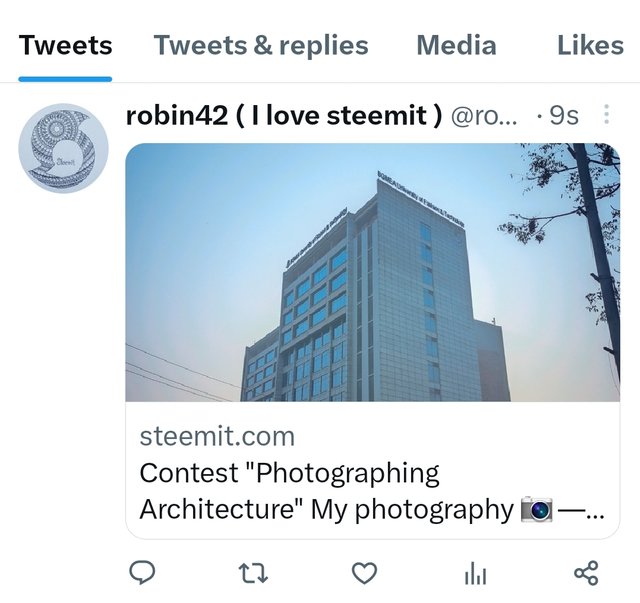
Task: Open the steemit.com Photographing Architecture link card
Action: coord(372,340)
